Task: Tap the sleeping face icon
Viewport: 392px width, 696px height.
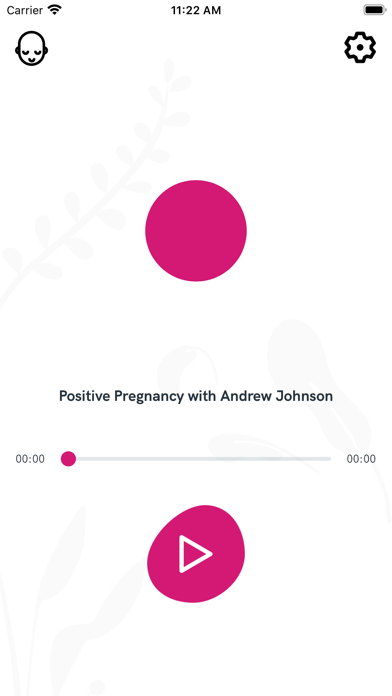Action: [x=32, y=48]
